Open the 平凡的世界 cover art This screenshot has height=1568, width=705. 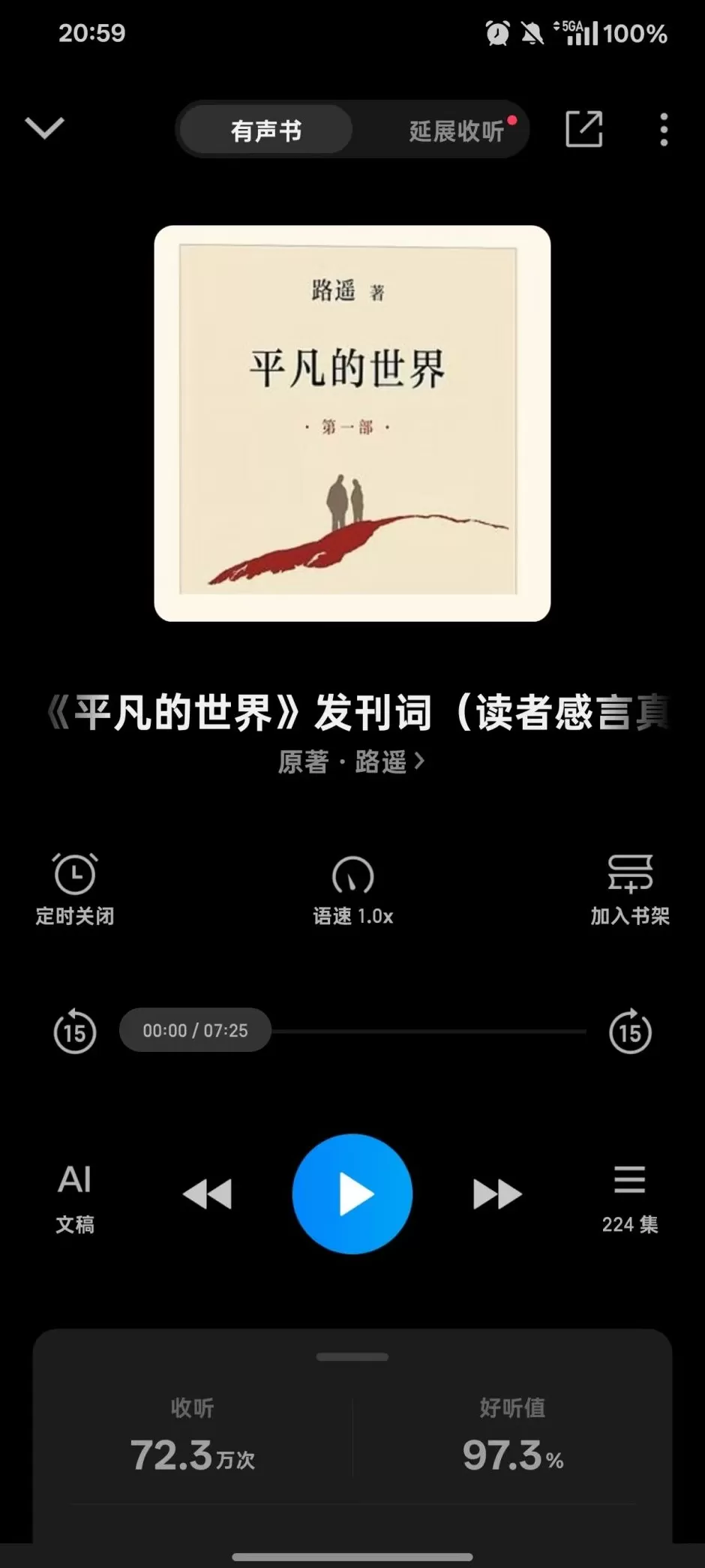[x=352, y=423]
